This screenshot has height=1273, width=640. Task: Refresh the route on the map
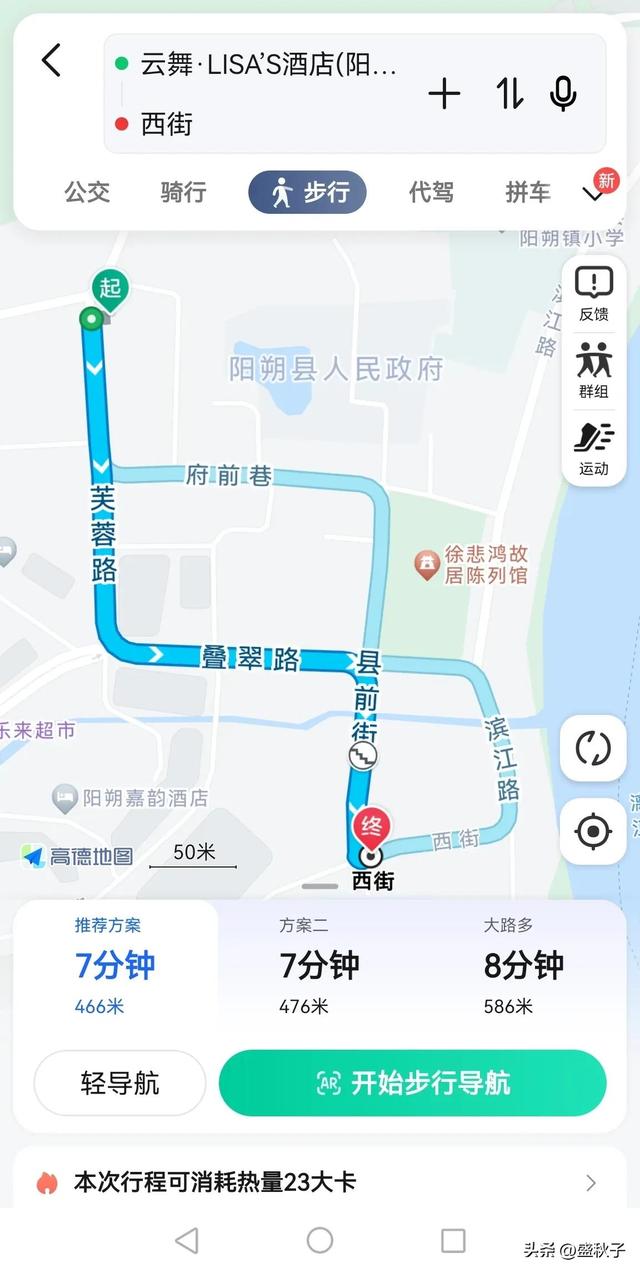point(593,748)
